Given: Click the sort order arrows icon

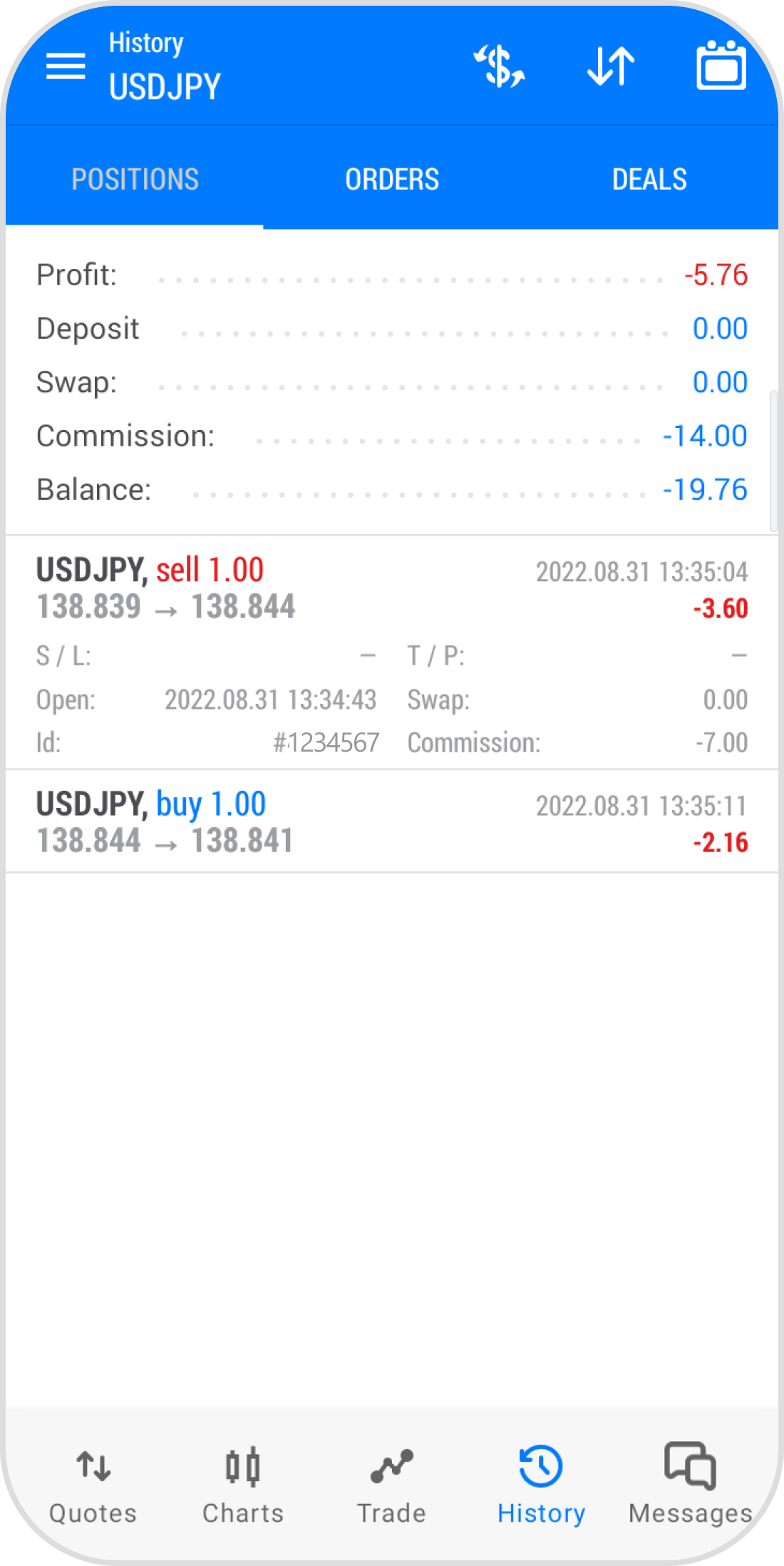Looking at the screenshot, I should [x=610, y=66].
